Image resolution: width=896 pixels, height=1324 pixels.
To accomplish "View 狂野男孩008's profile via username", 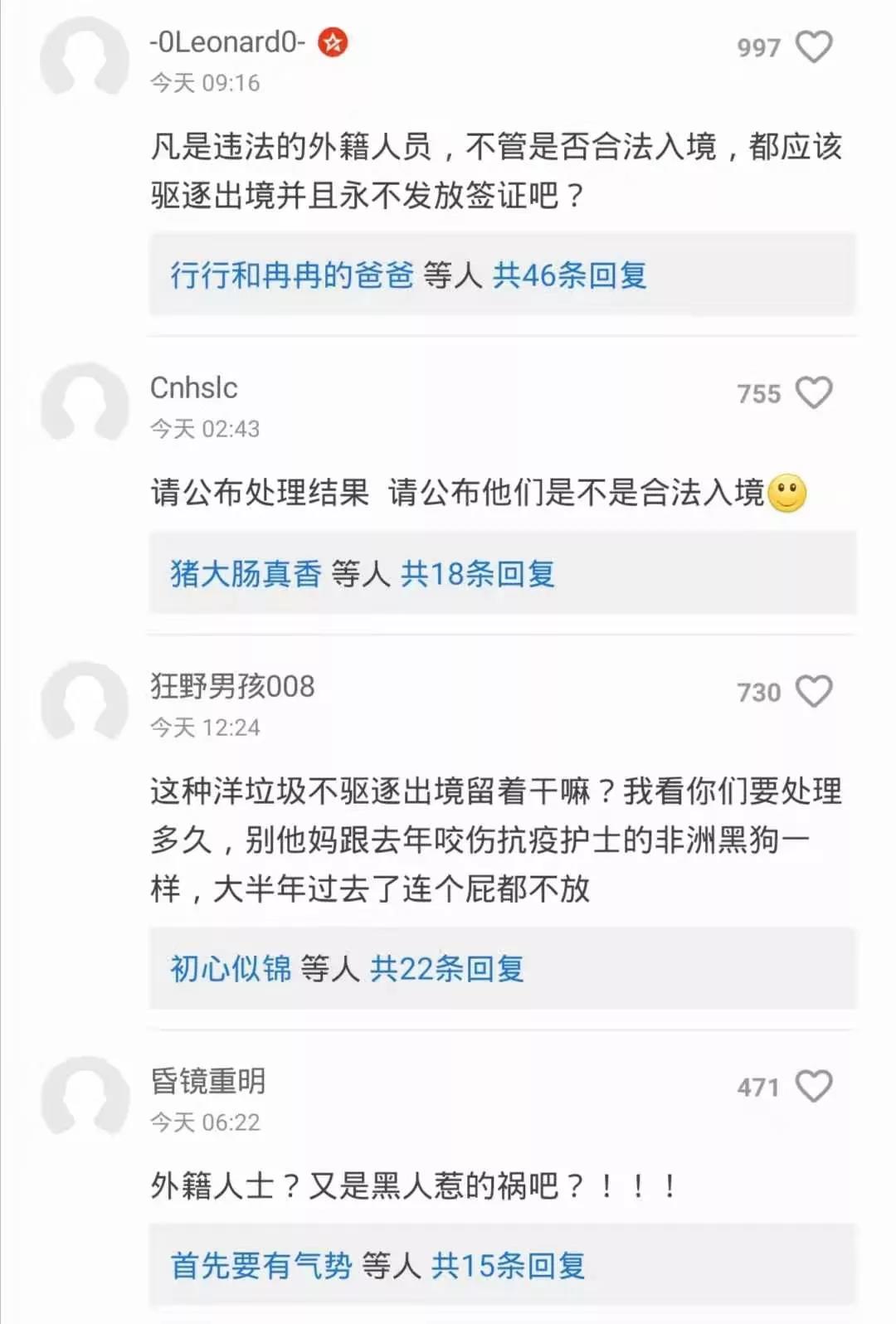I will click(x=232, y=687).
